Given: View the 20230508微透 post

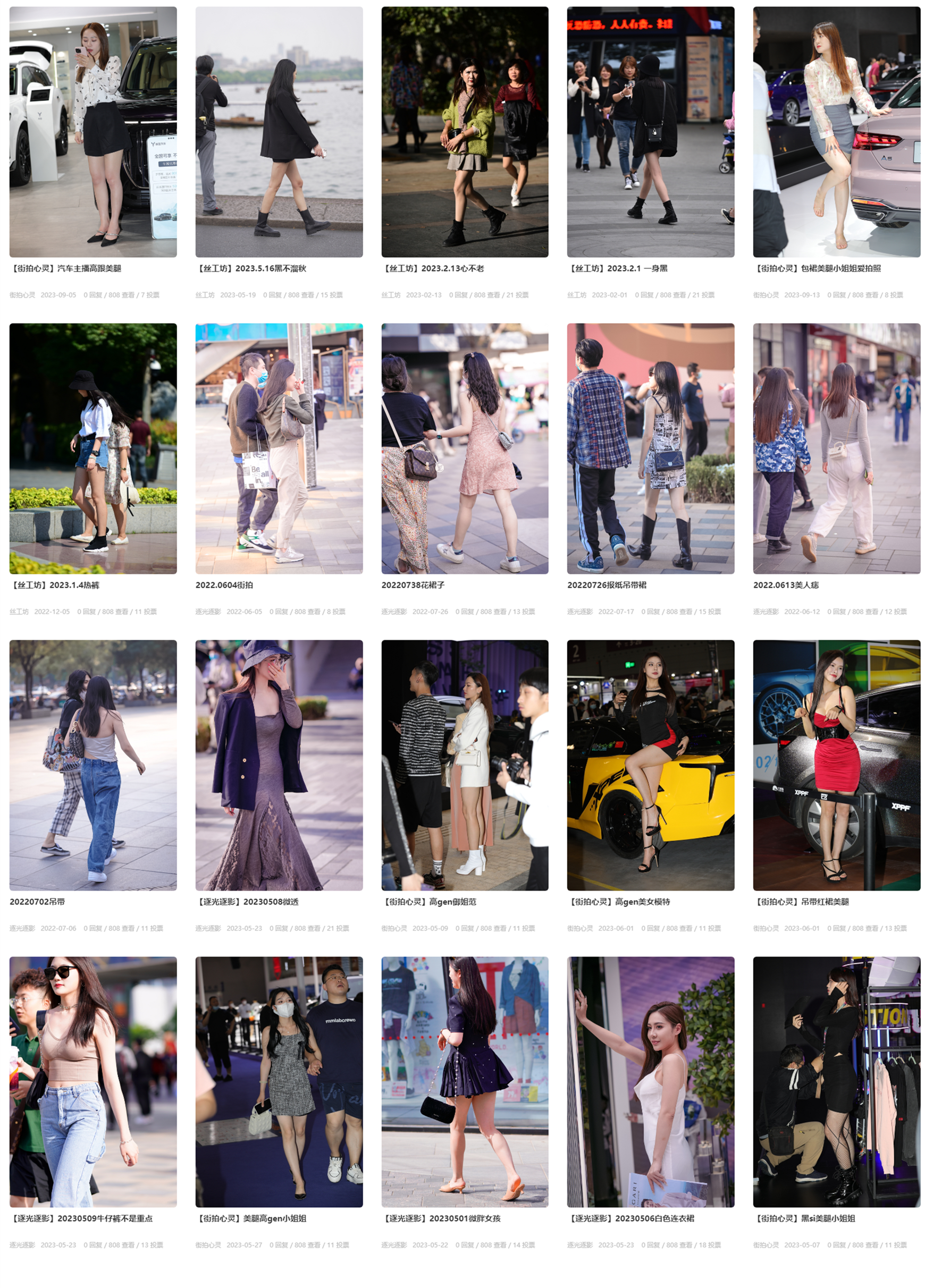Looking at the screenshot, I should tap(247, 901).
